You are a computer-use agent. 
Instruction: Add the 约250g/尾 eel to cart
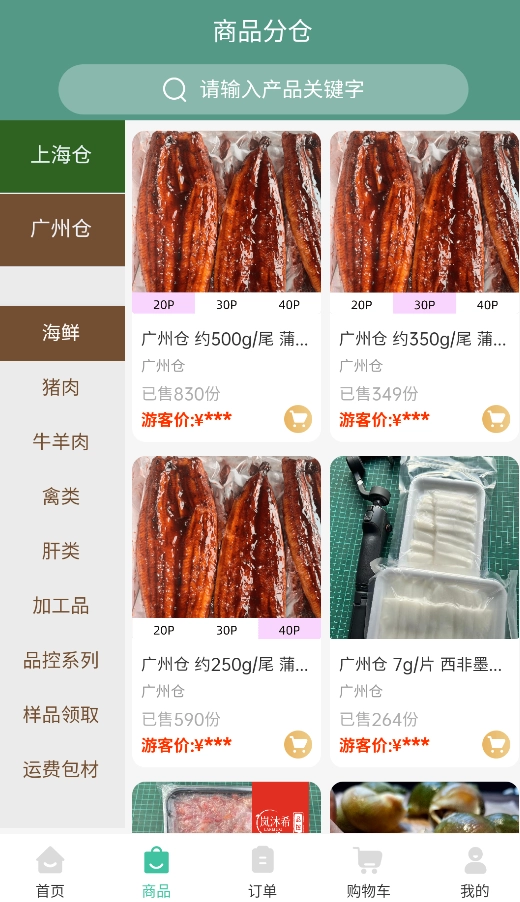[x=298, y=744]
